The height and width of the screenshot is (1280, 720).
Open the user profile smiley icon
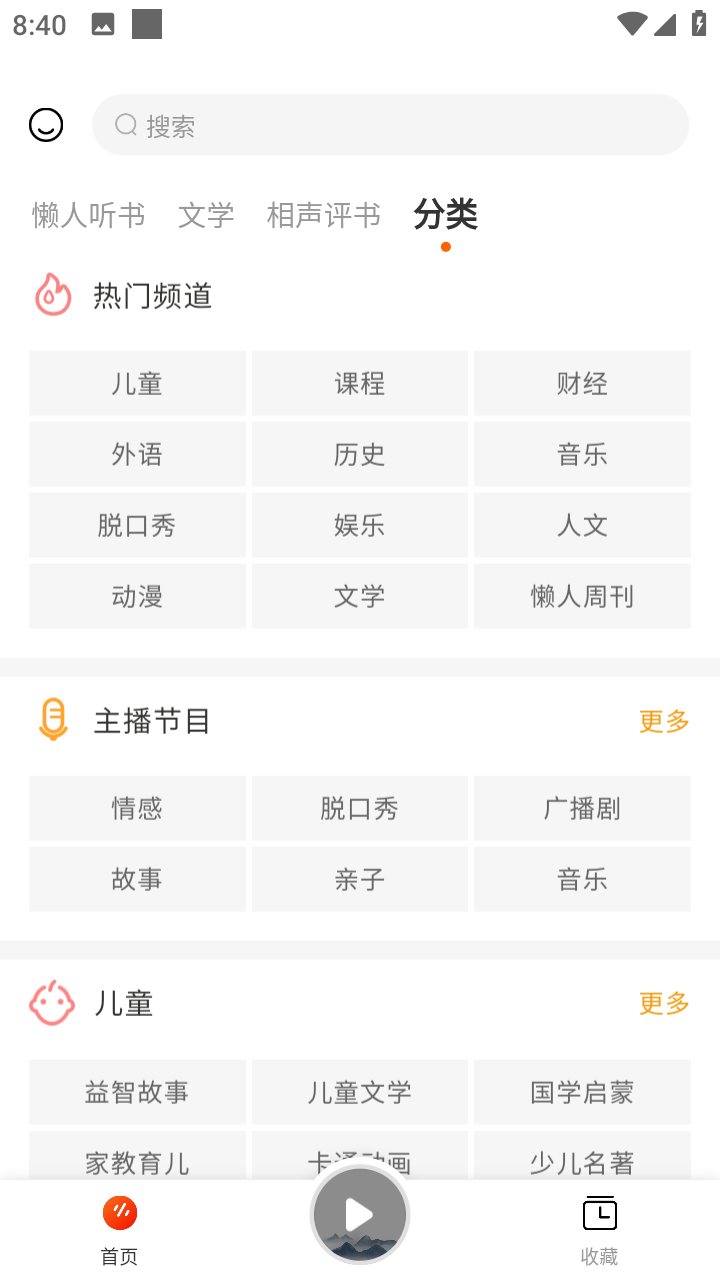[x=45, y=124]
